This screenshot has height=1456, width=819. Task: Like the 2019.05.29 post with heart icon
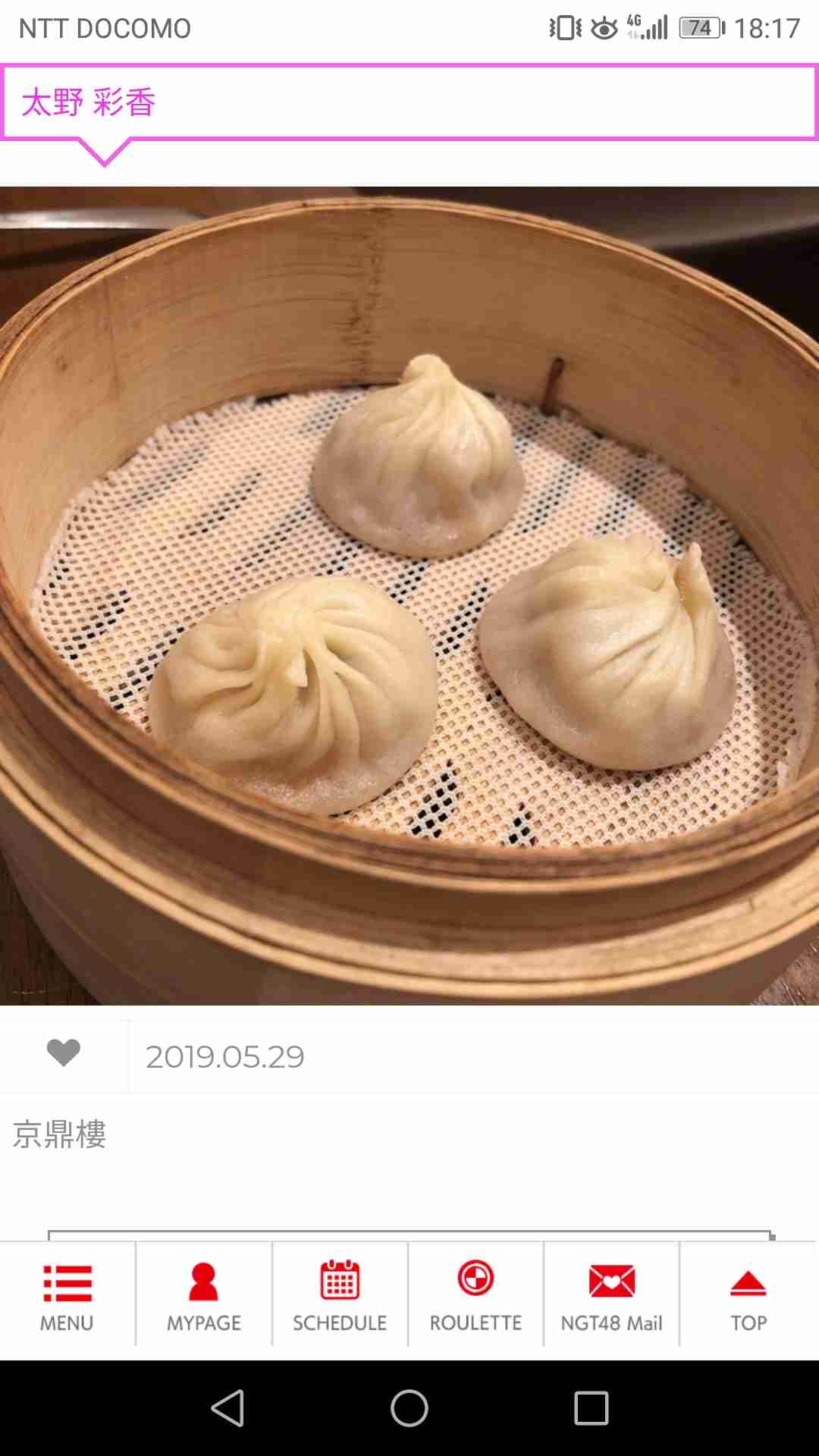(x=64, y=1053)
